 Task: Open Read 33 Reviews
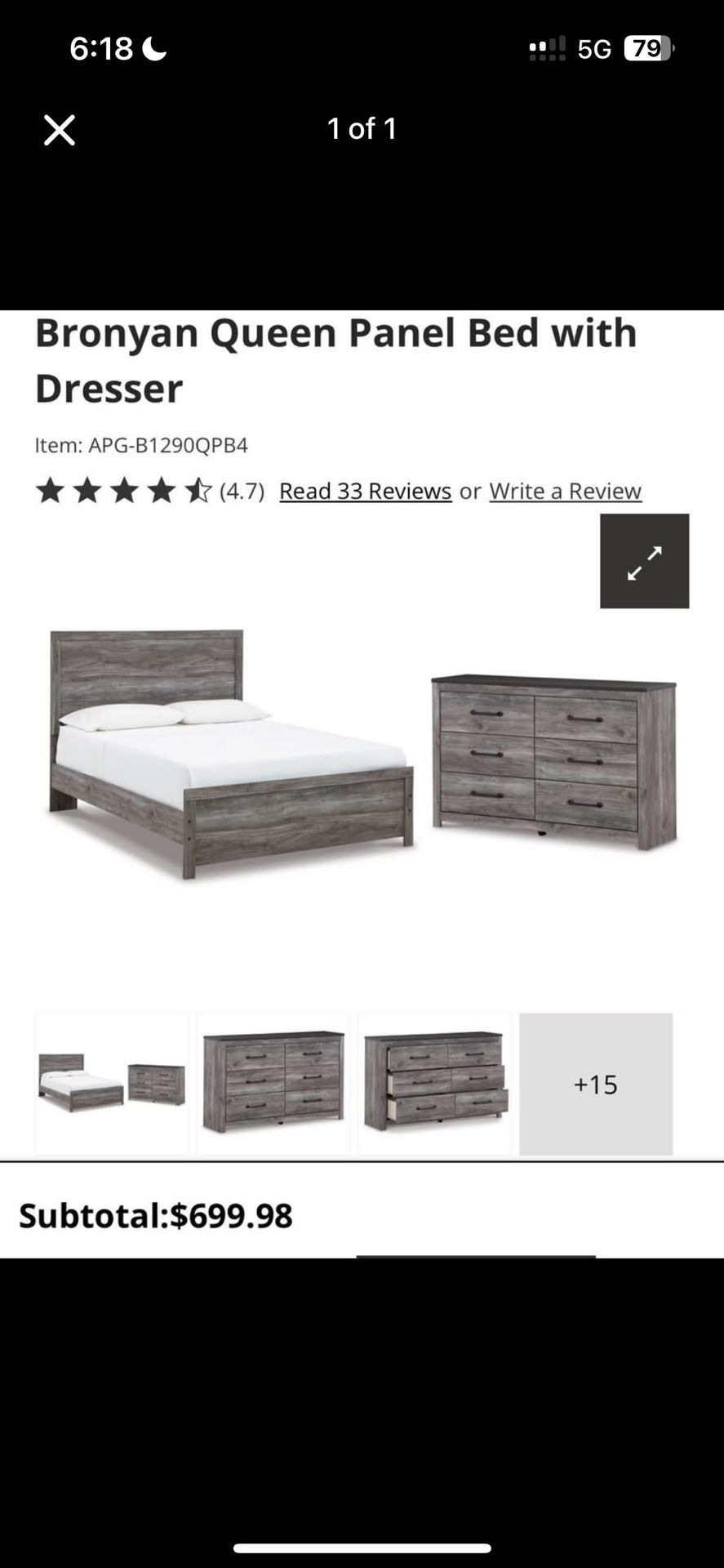tap(365, 490)
